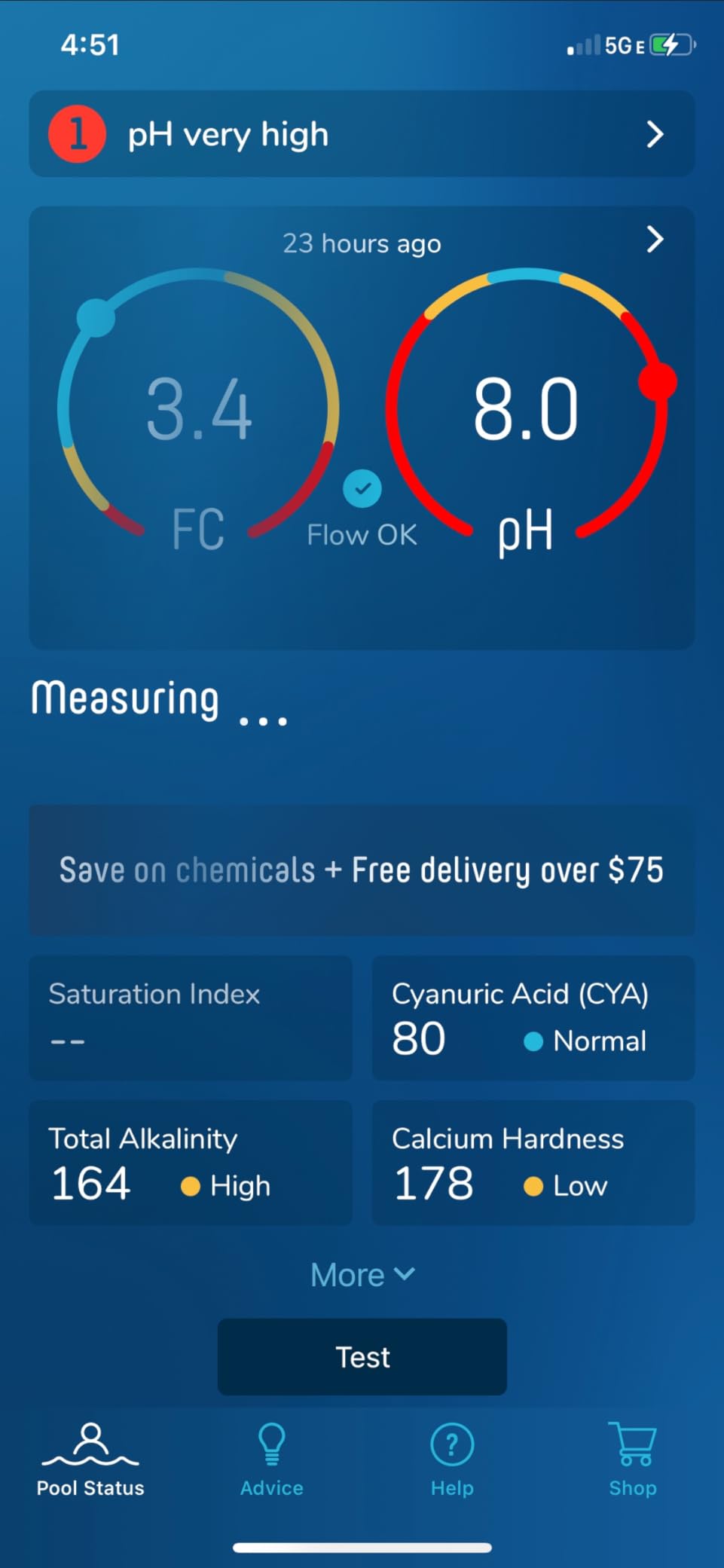Tap the Save on chemicals banner
The width and height of the screenshot is (724, 1568).
pyautogui.click(x=362, y=870)
